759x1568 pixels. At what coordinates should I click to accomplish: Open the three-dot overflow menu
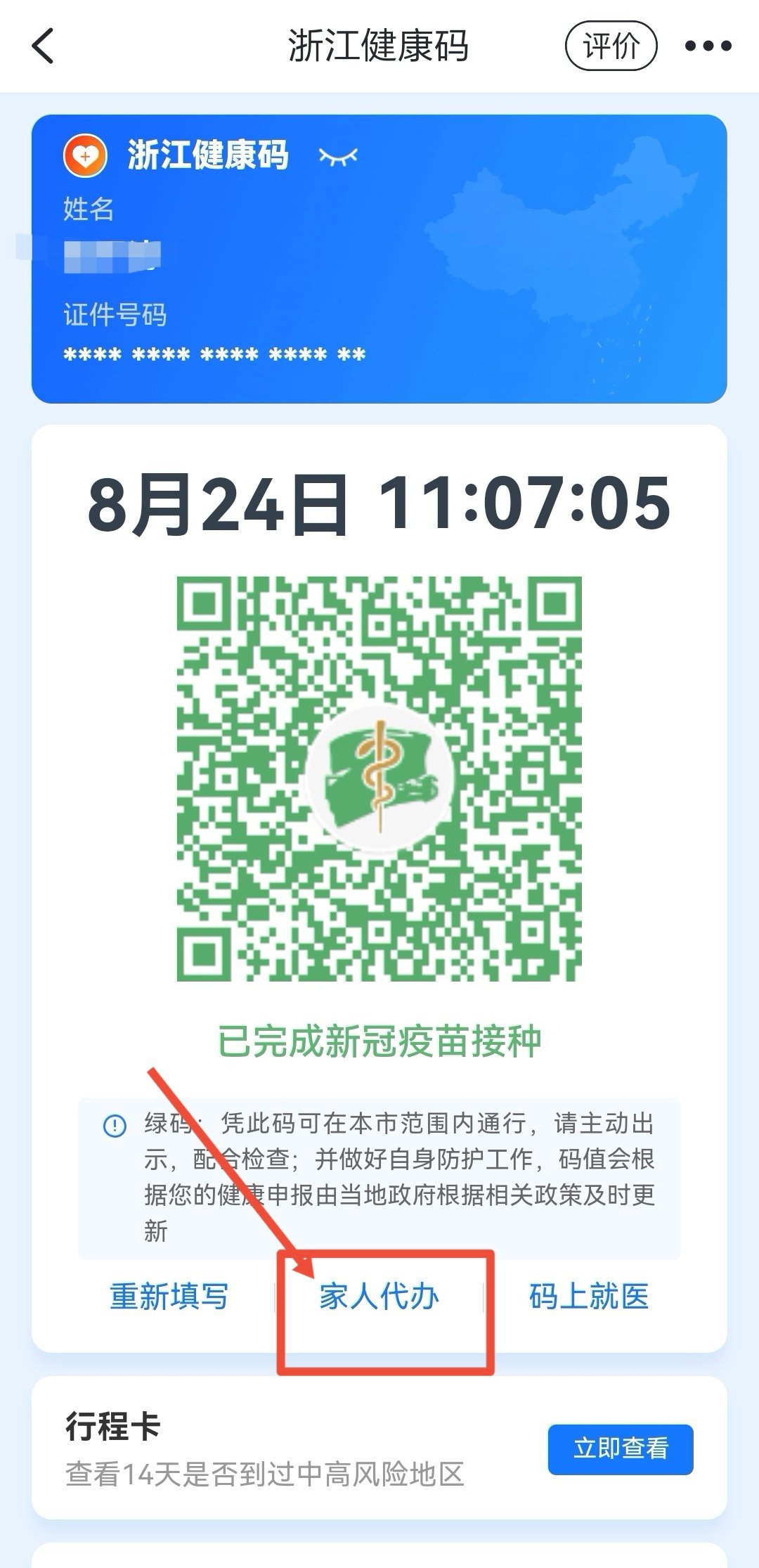click(708, 46)
